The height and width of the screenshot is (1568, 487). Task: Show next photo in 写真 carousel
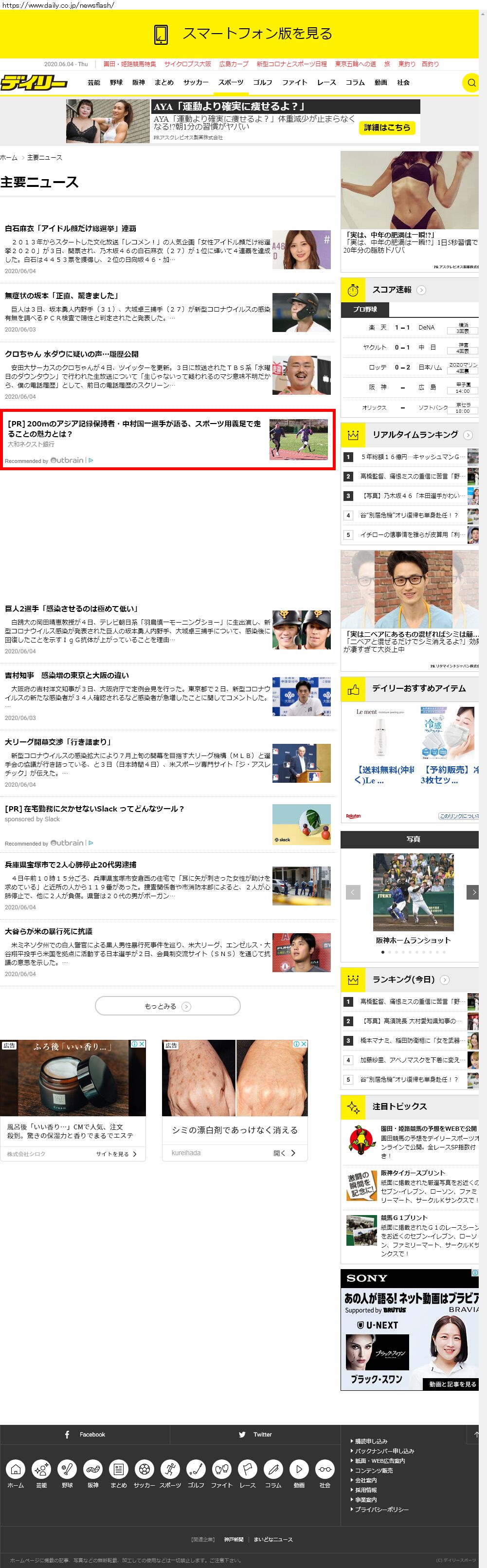473,892
